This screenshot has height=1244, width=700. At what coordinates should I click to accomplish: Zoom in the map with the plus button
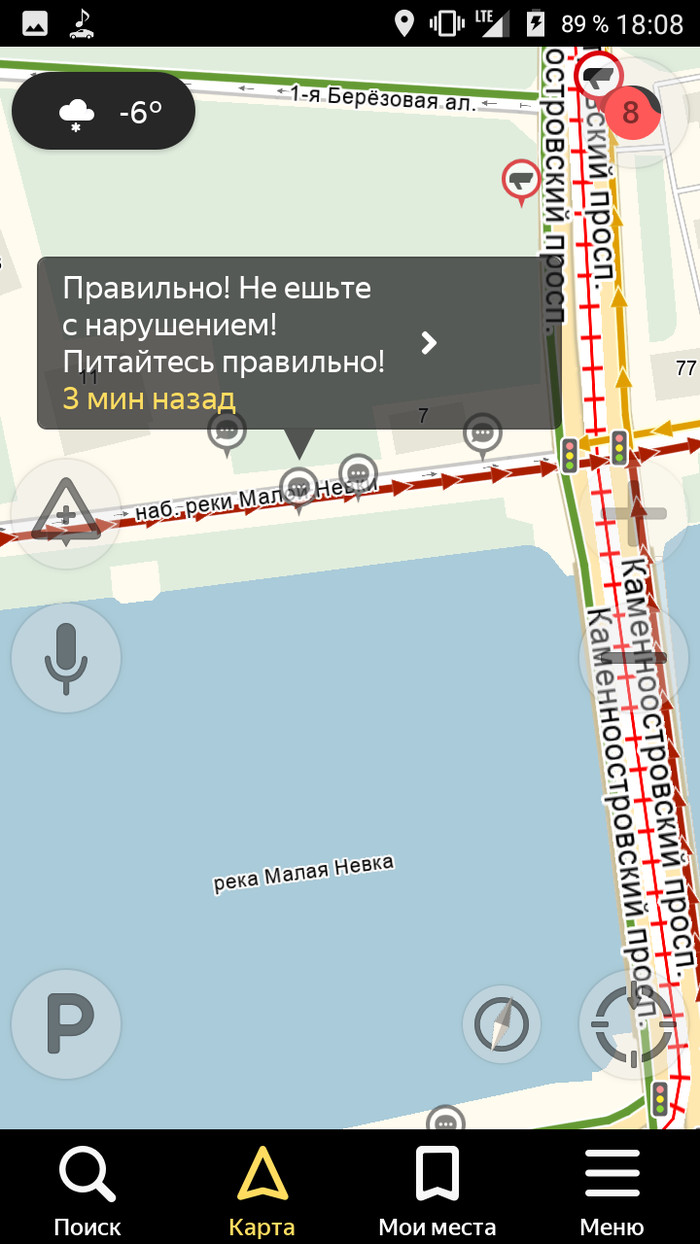click(x=633, y=514)
